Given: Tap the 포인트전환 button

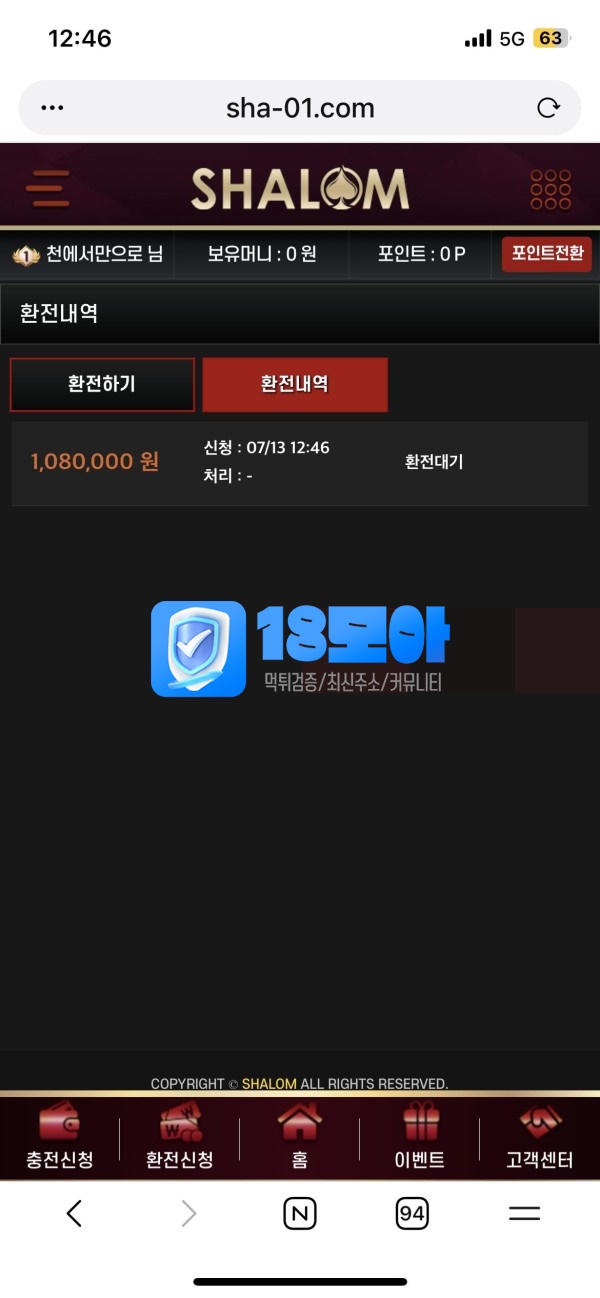Looking at the screenshot, I should pos(546,254).
